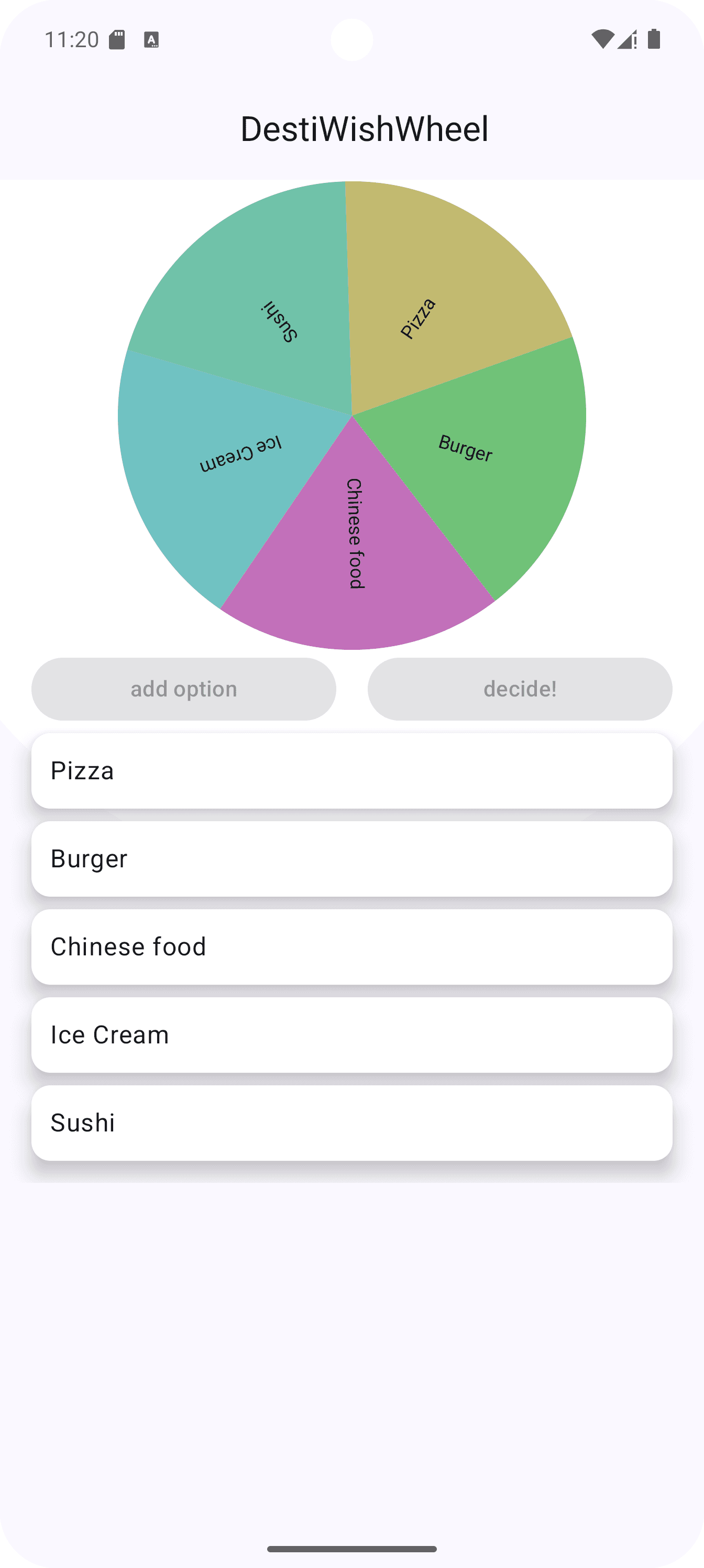Select the Burger option card
This screenshot has width=704, height=1568.
pos(351,859)
